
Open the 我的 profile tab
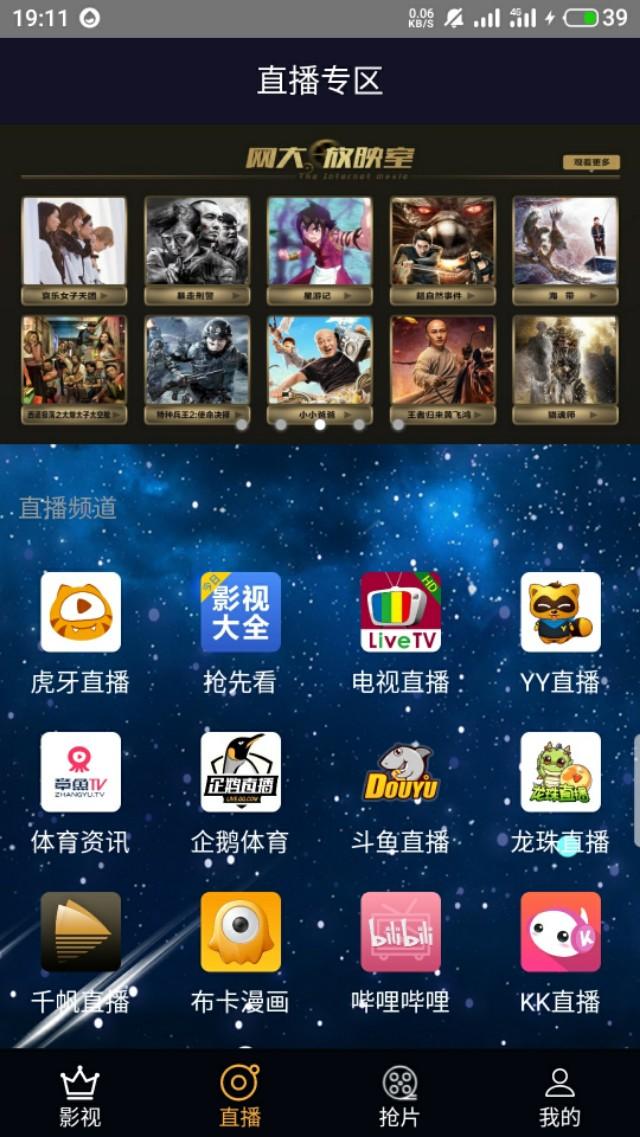560,1095
